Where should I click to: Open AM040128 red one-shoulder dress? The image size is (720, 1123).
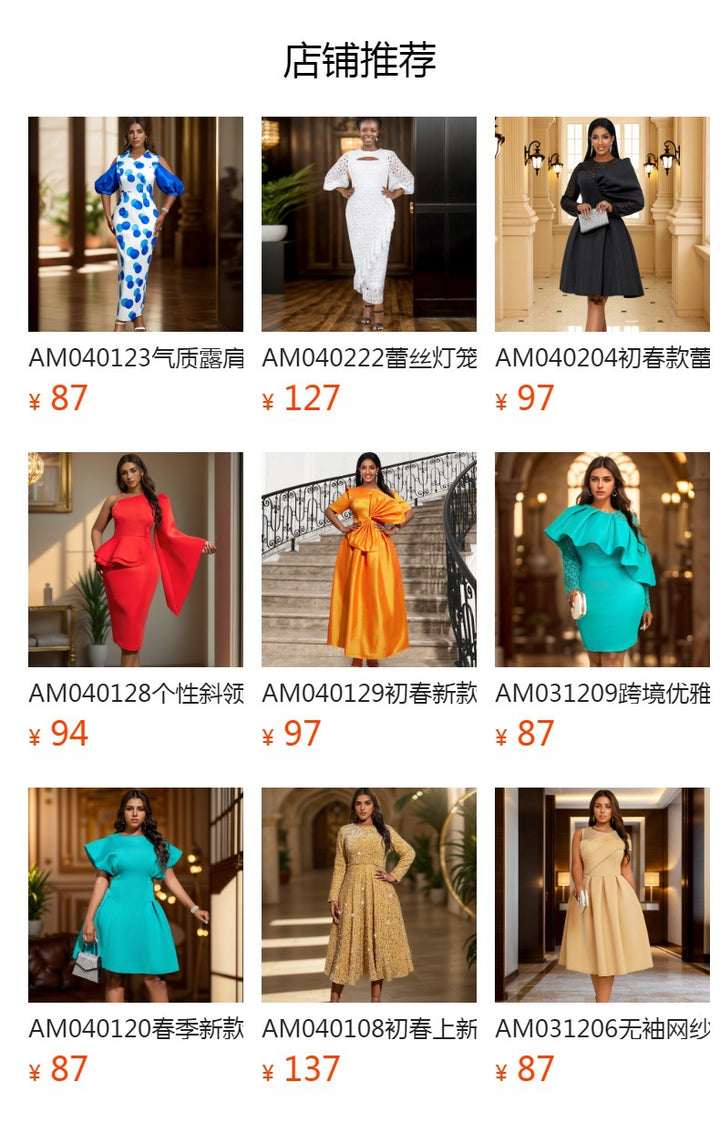pyautogui.click(x=135, y=559)
